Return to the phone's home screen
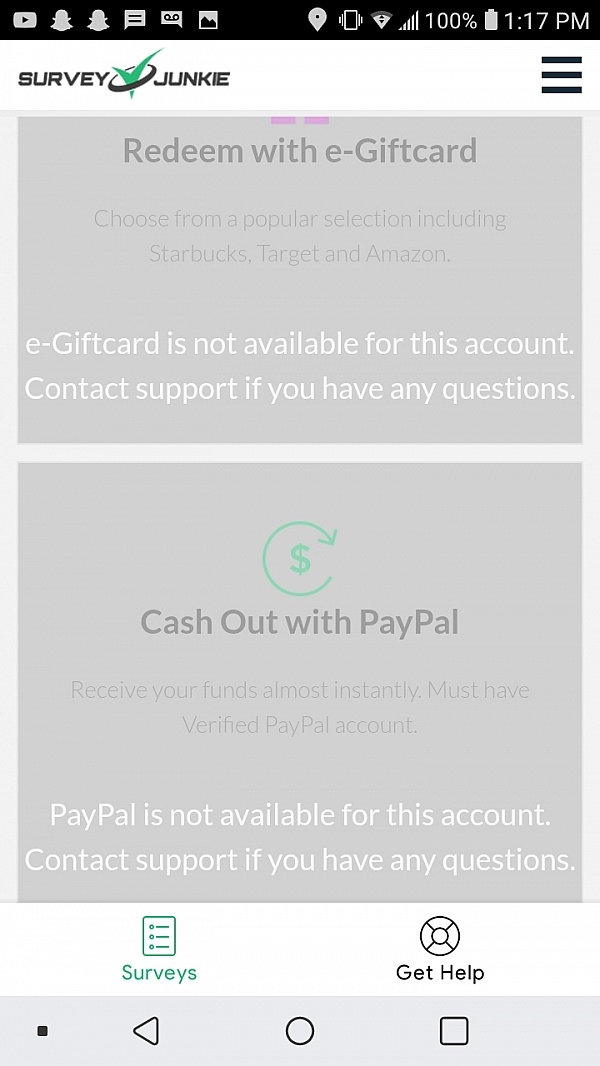This screenshot has height=1066, width=600. click(300, 1031)
